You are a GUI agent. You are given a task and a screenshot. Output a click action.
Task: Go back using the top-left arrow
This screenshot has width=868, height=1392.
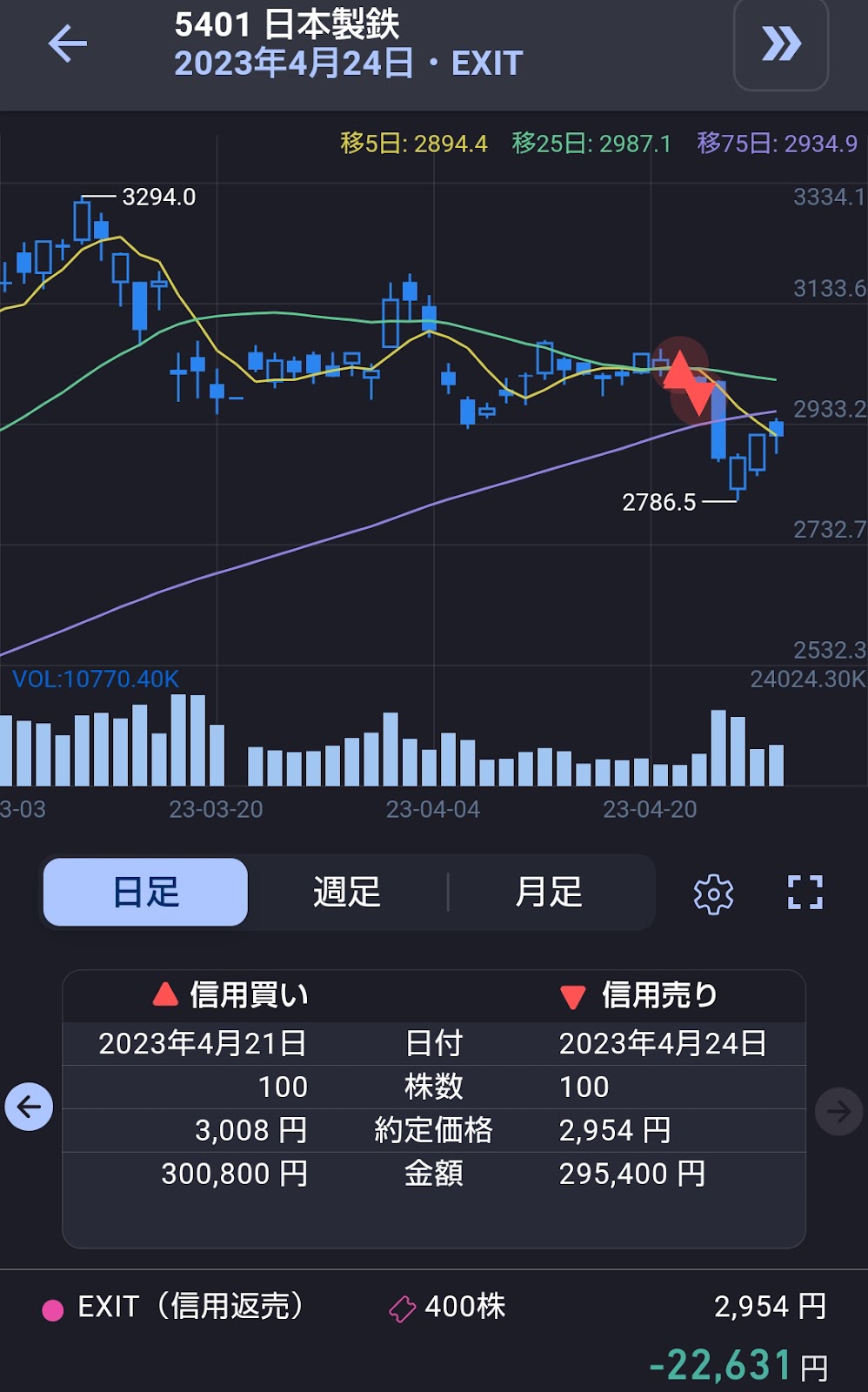click(x=67, y=44)
